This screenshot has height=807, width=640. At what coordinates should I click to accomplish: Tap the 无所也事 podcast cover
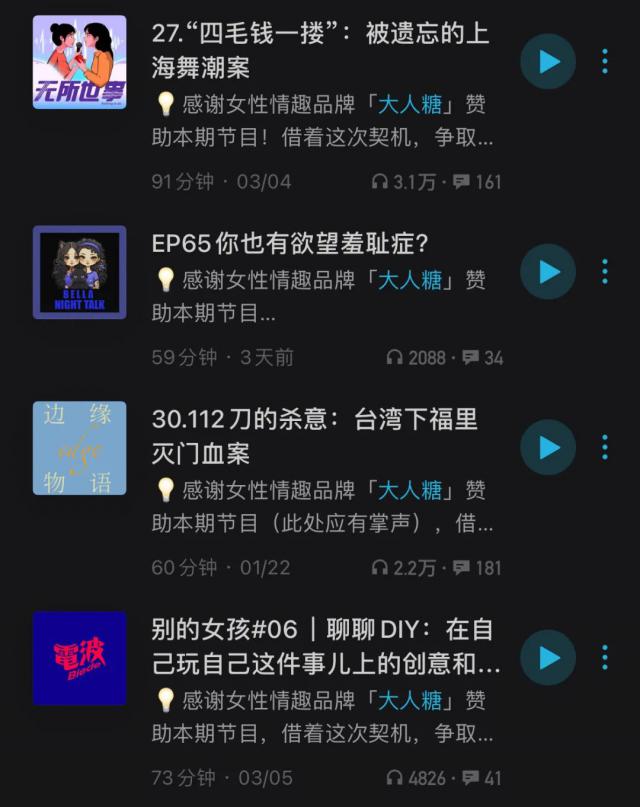[80, 62]
